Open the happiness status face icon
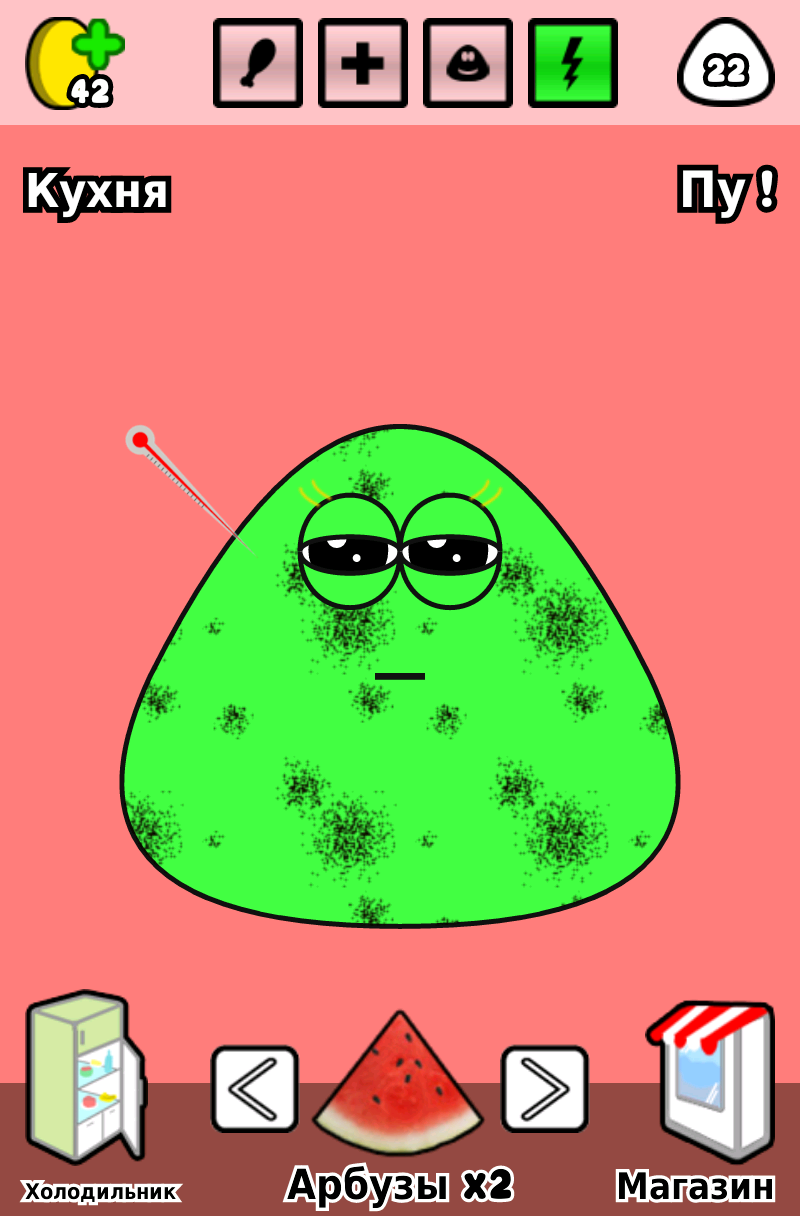 tap(467, 63)
